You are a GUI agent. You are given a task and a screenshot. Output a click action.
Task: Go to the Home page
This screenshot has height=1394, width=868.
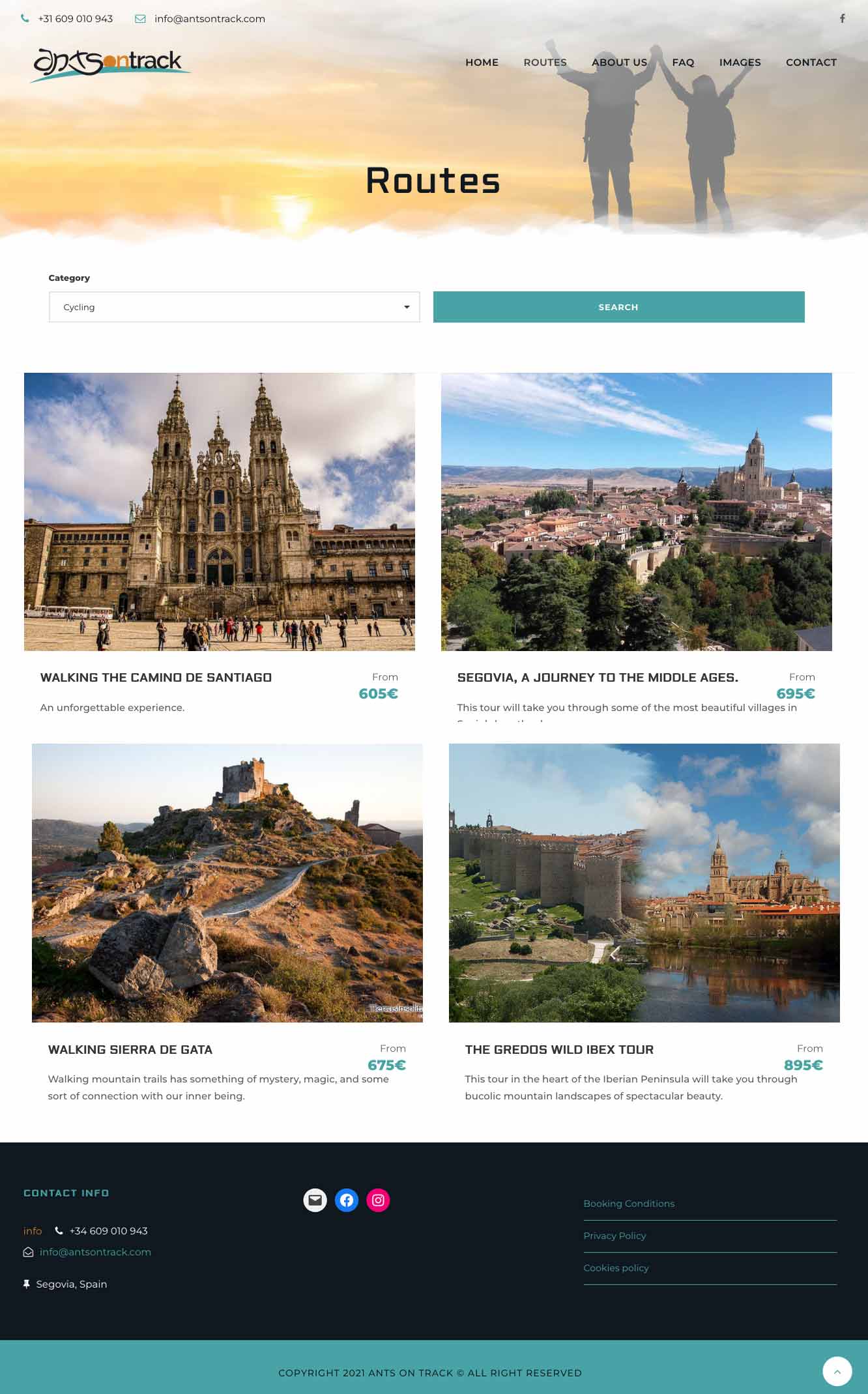(x=482, y=63)
